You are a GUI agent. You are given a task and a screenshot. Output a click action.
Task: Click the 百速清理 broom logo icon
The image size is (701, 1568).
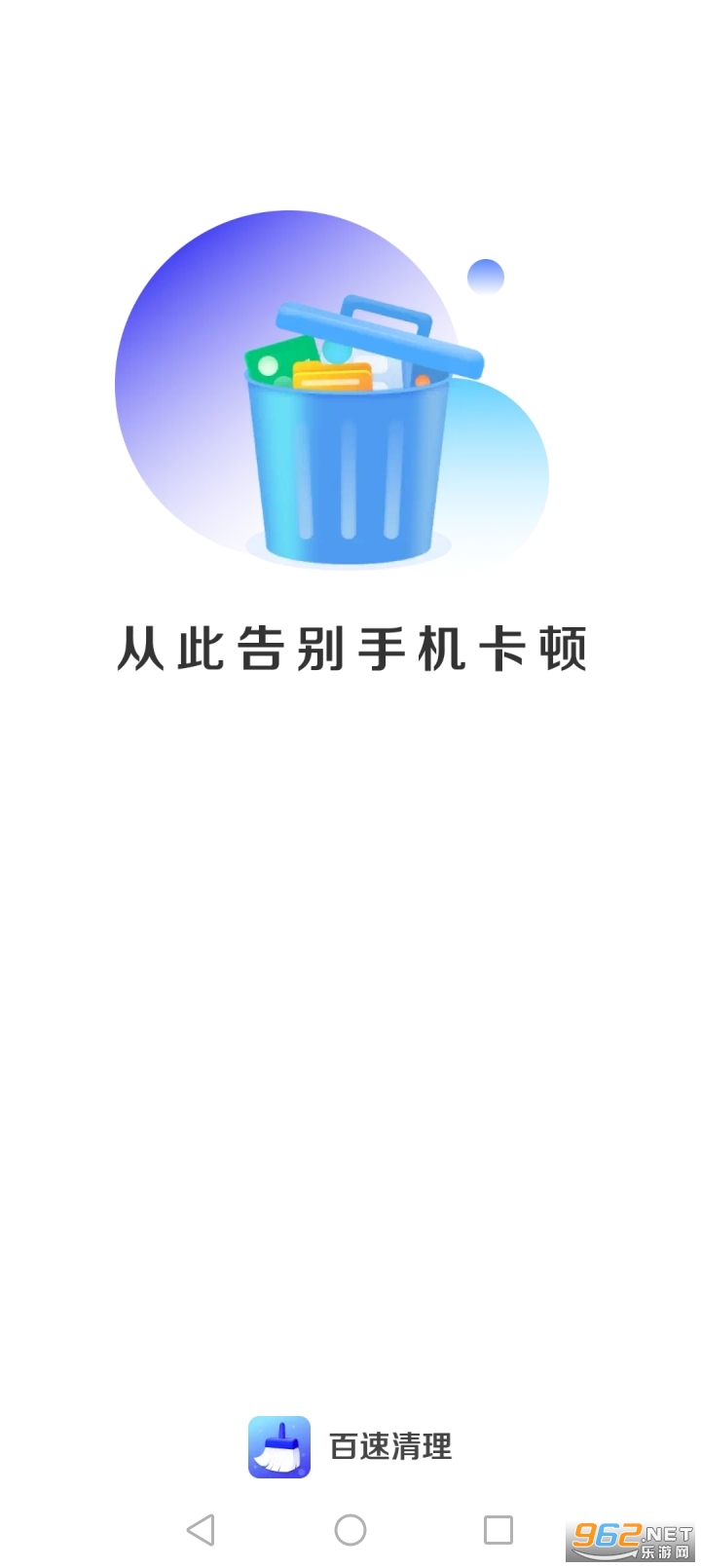point(280,1448)
